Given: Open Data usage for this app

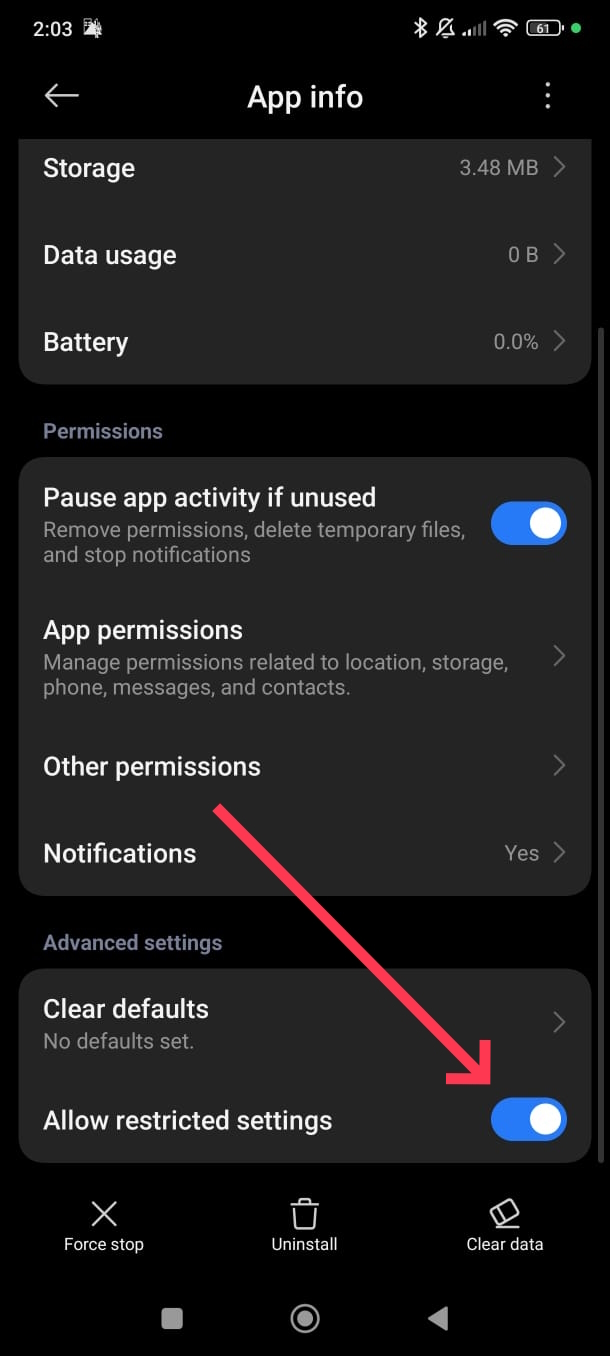Looking at the screenshot, I should (305, 255).
